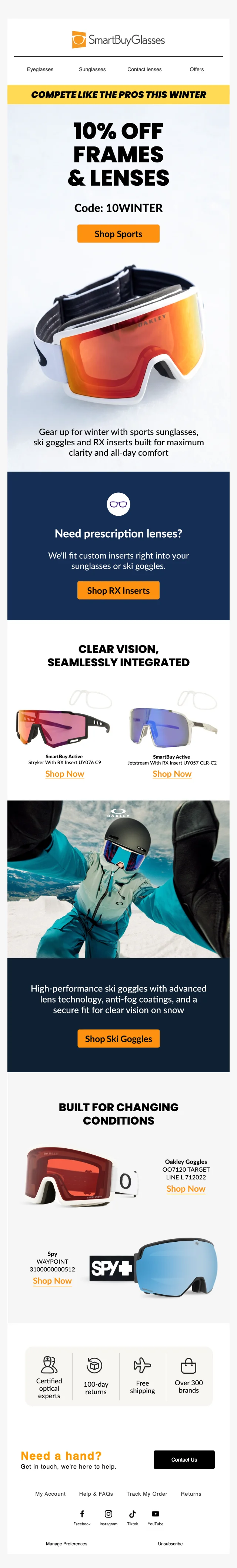Go to Track My Order
This screenshot has height=1568, width=237.
pyautogui.click(x=146, y=1494)
